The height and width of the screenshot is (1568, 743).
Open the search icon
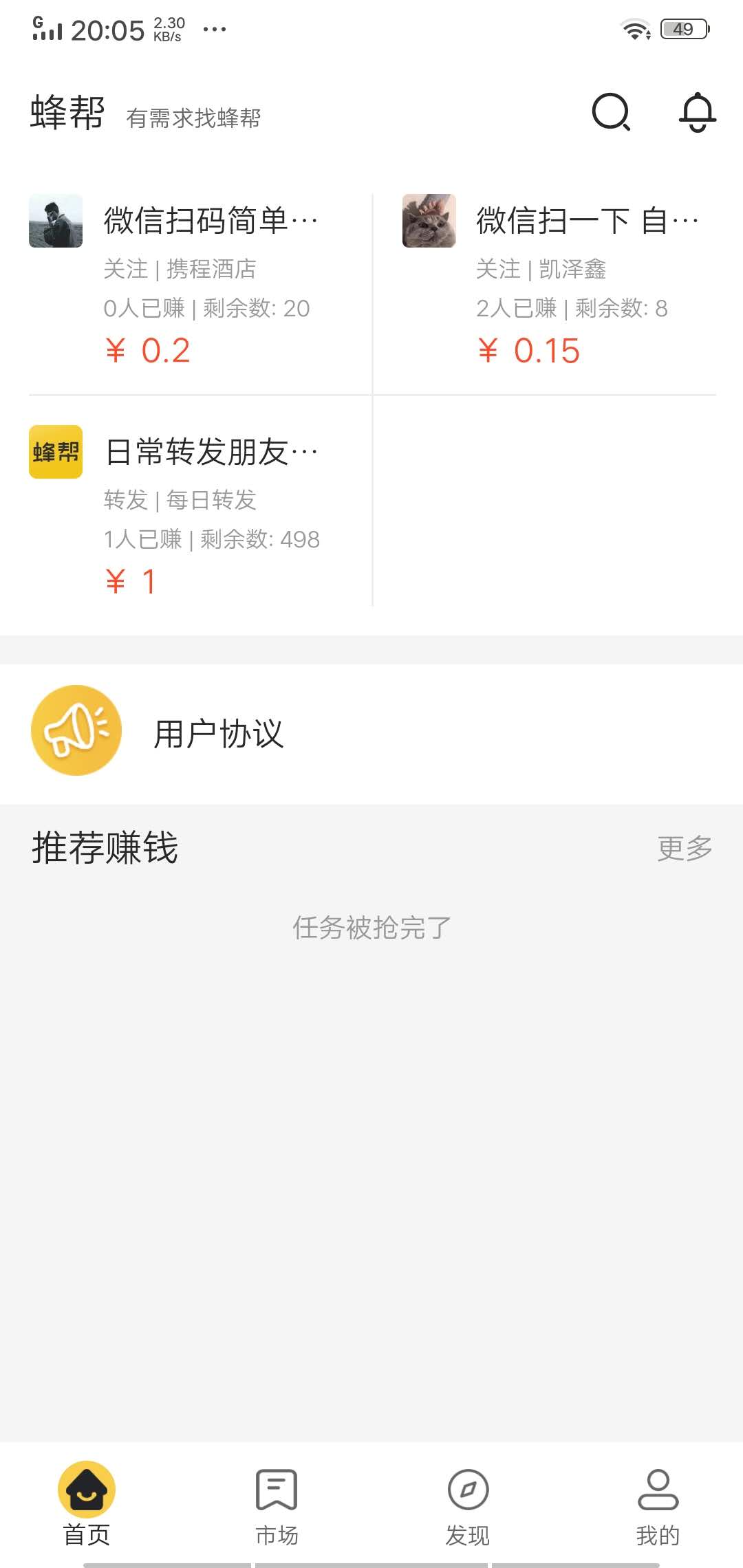pos(611,112)
